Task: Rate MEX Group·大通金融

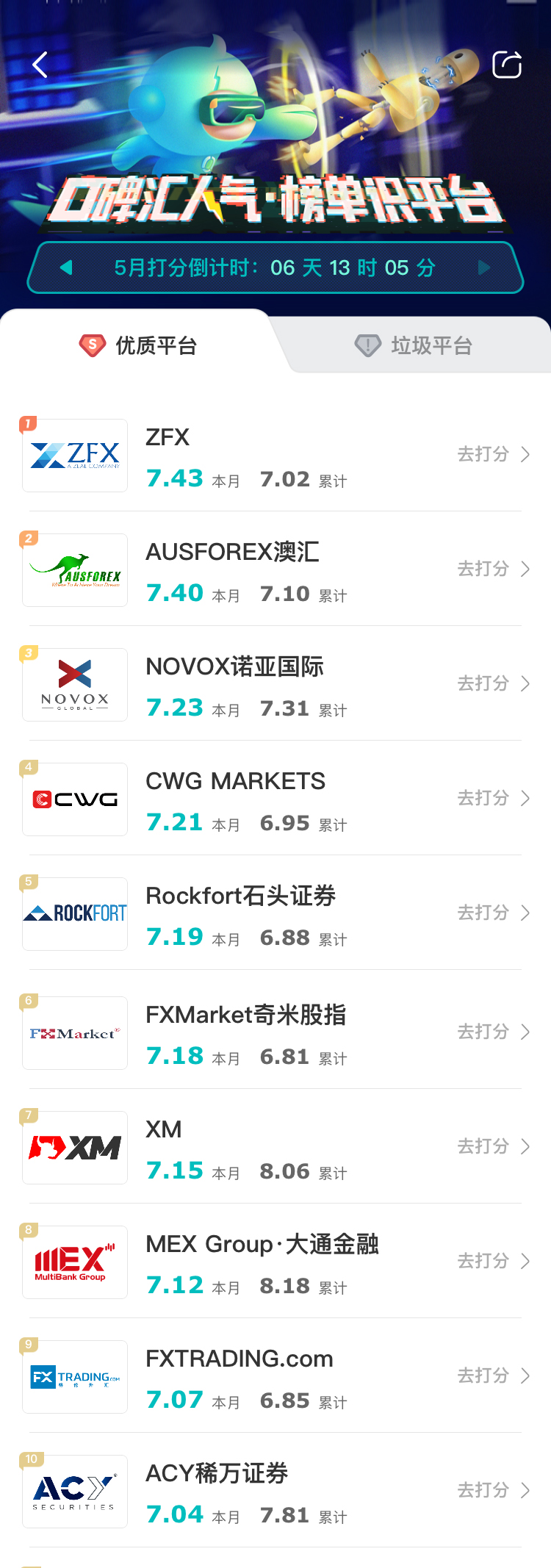Action: coord(494,1261)
